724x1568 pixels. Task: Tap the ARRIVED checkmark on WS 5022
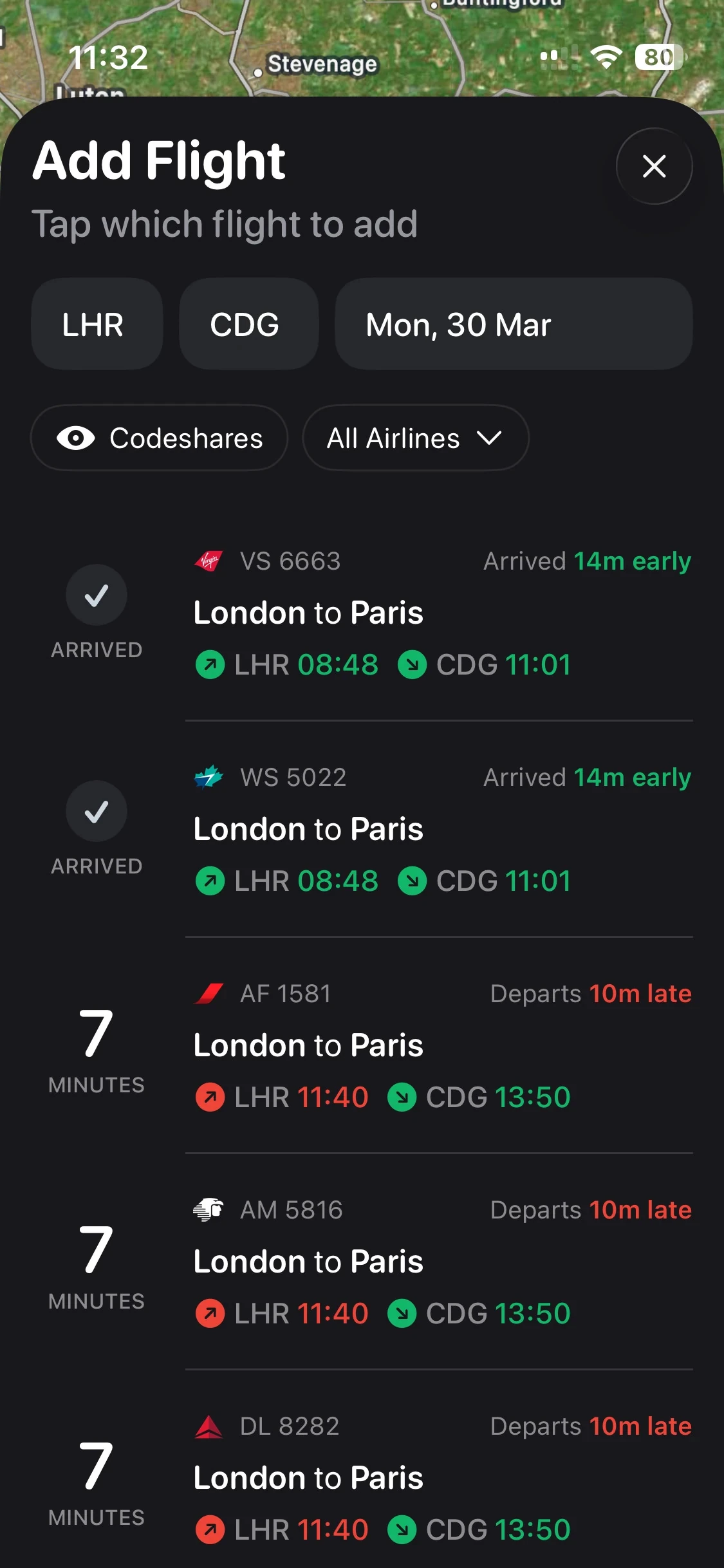point(97,811)
